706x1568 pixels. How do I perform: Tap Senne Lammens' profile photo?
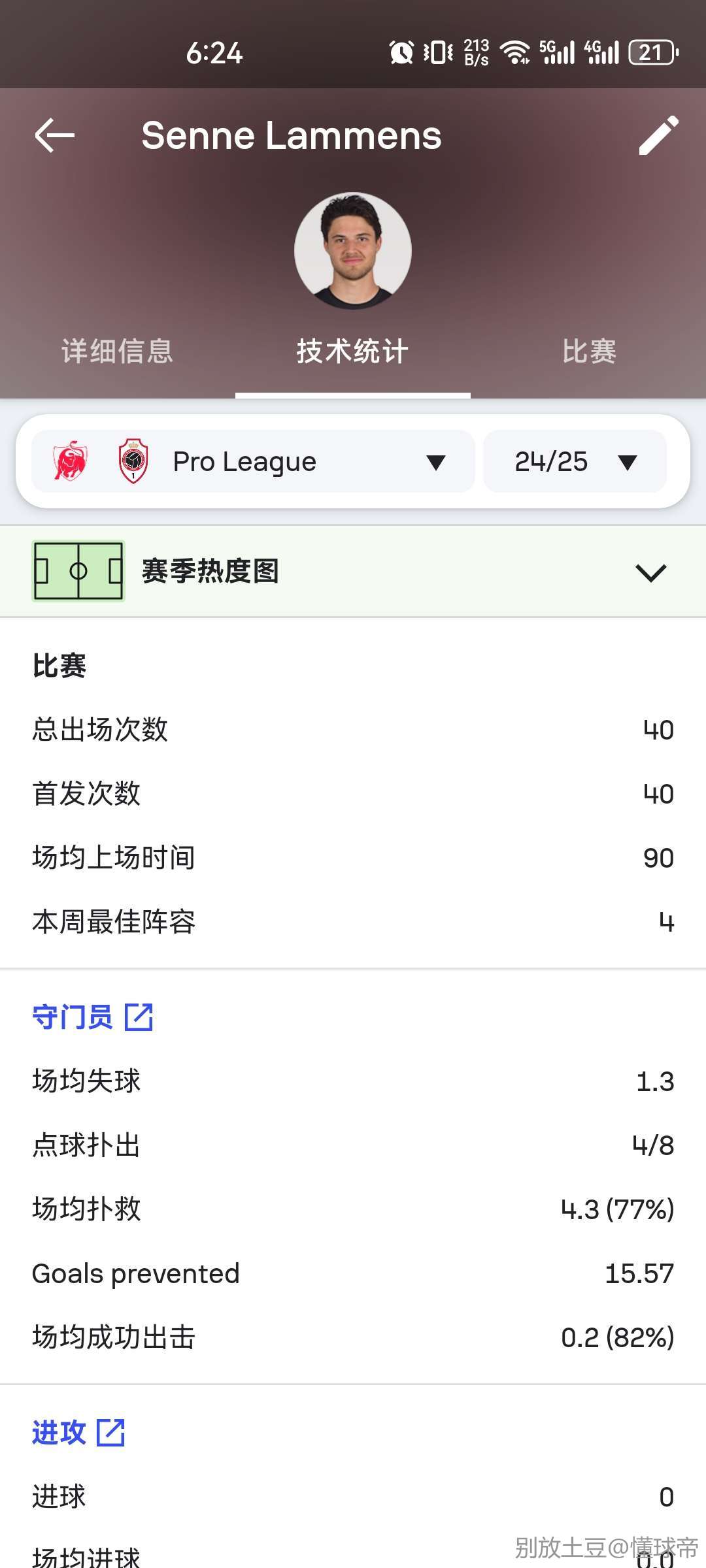[x=353, y=251]
